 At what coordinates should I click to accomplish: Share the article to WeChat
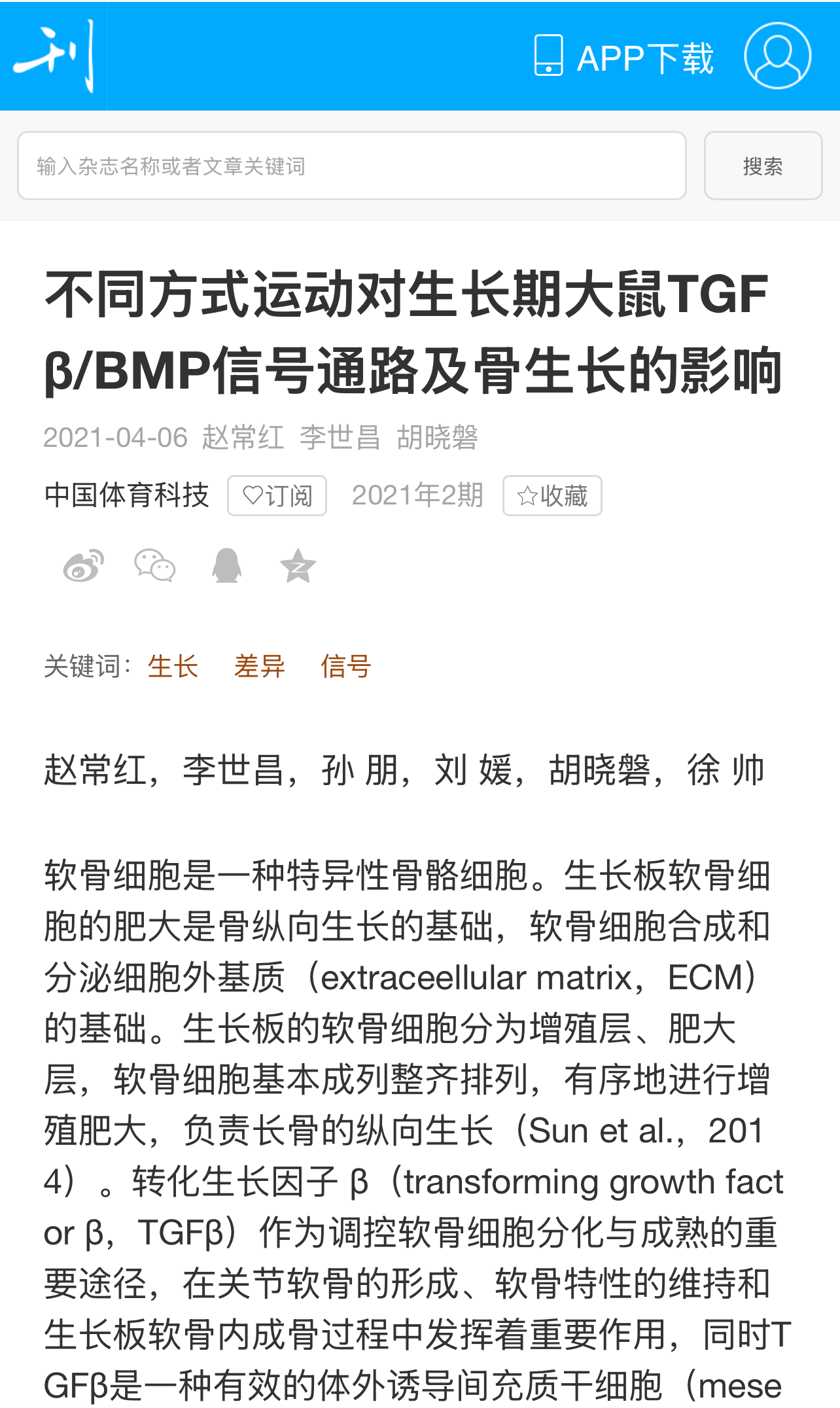tap(155, 566)
